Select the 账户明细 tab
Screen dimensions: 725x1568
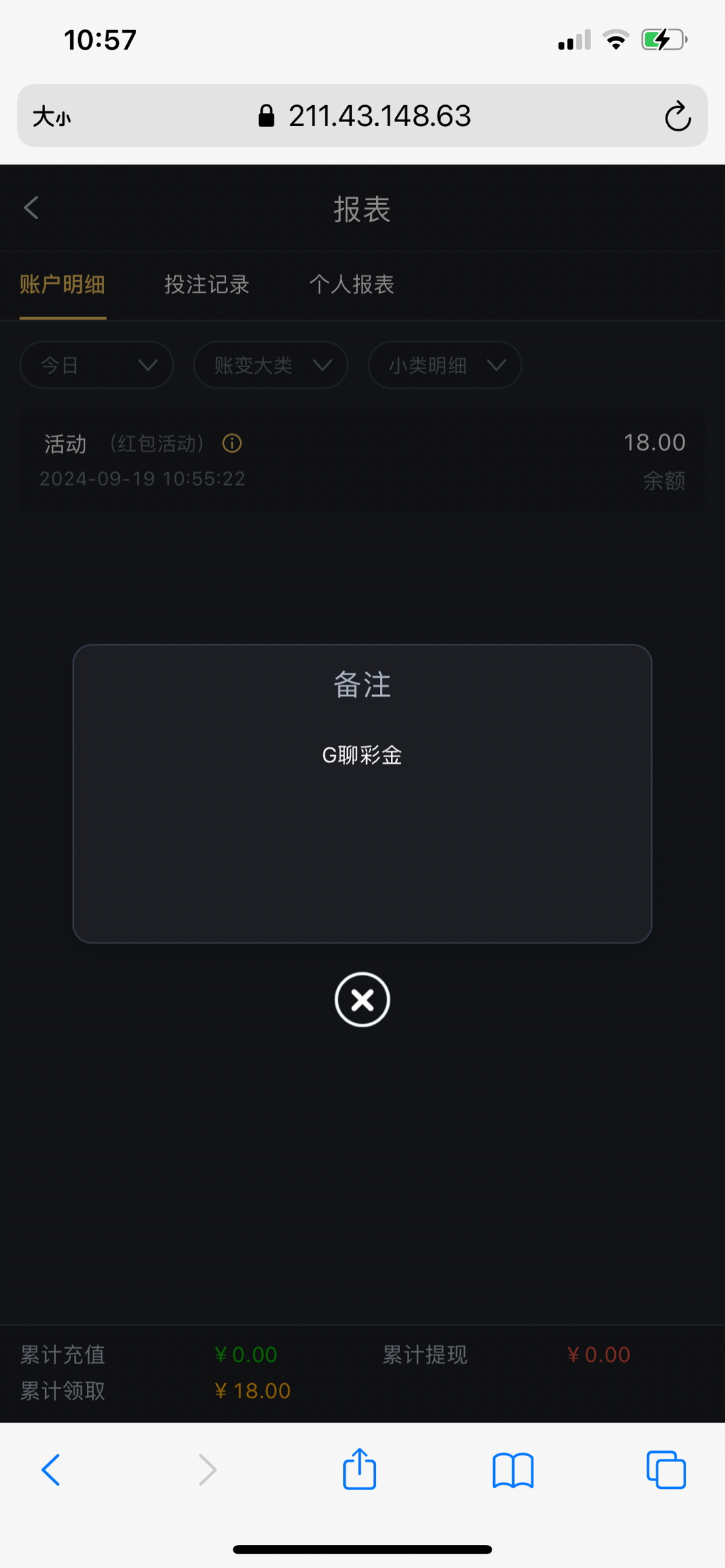tap(63, 285)
